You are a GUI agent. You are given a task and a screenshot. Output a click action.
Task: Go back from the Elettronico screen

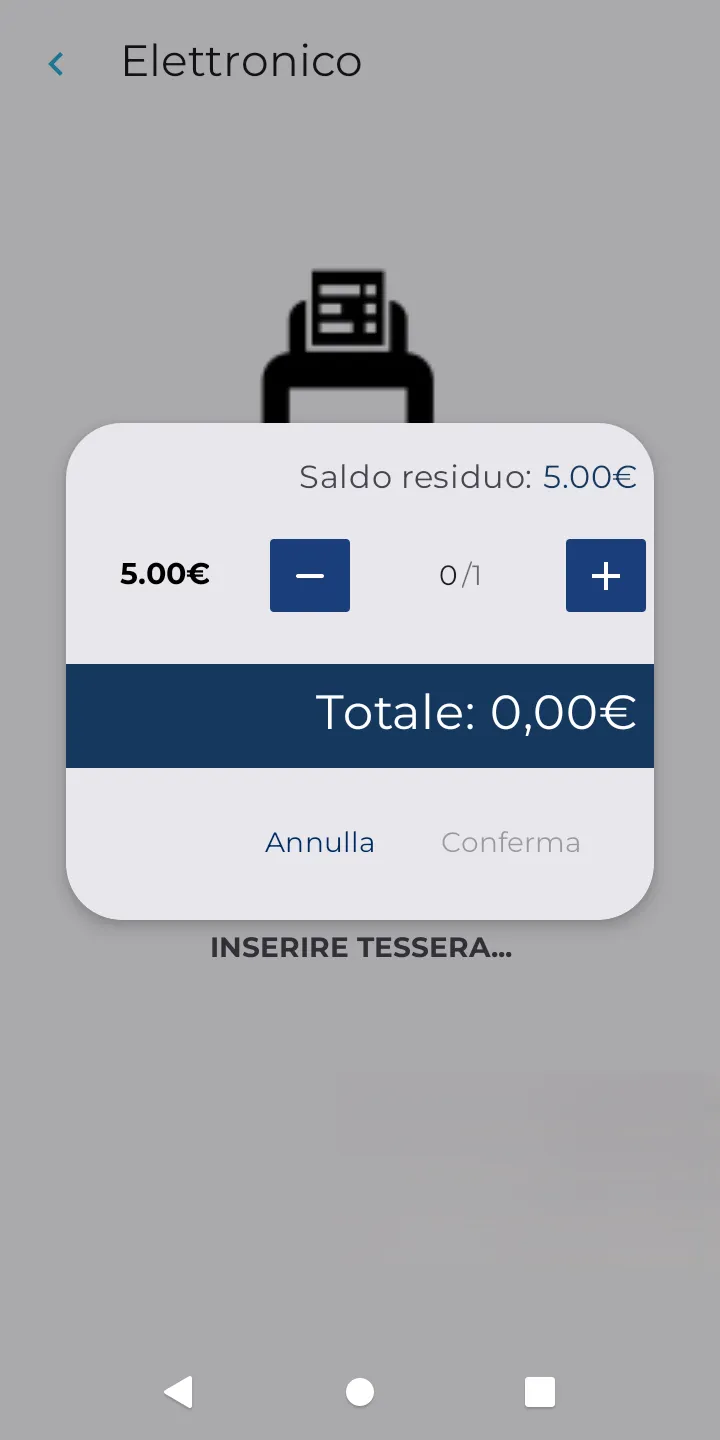(56, 64)
